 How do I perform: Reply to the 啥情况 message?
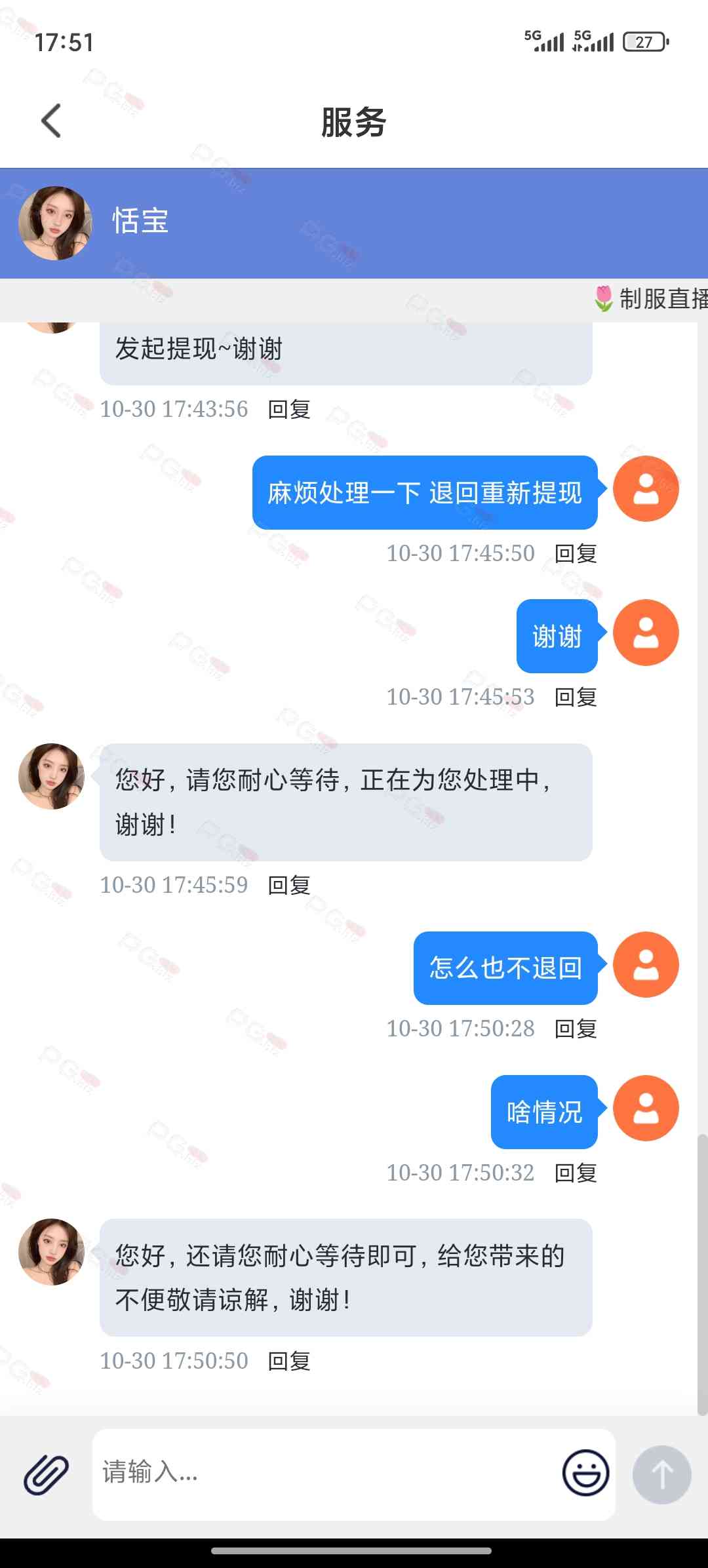click(576, 1173)
